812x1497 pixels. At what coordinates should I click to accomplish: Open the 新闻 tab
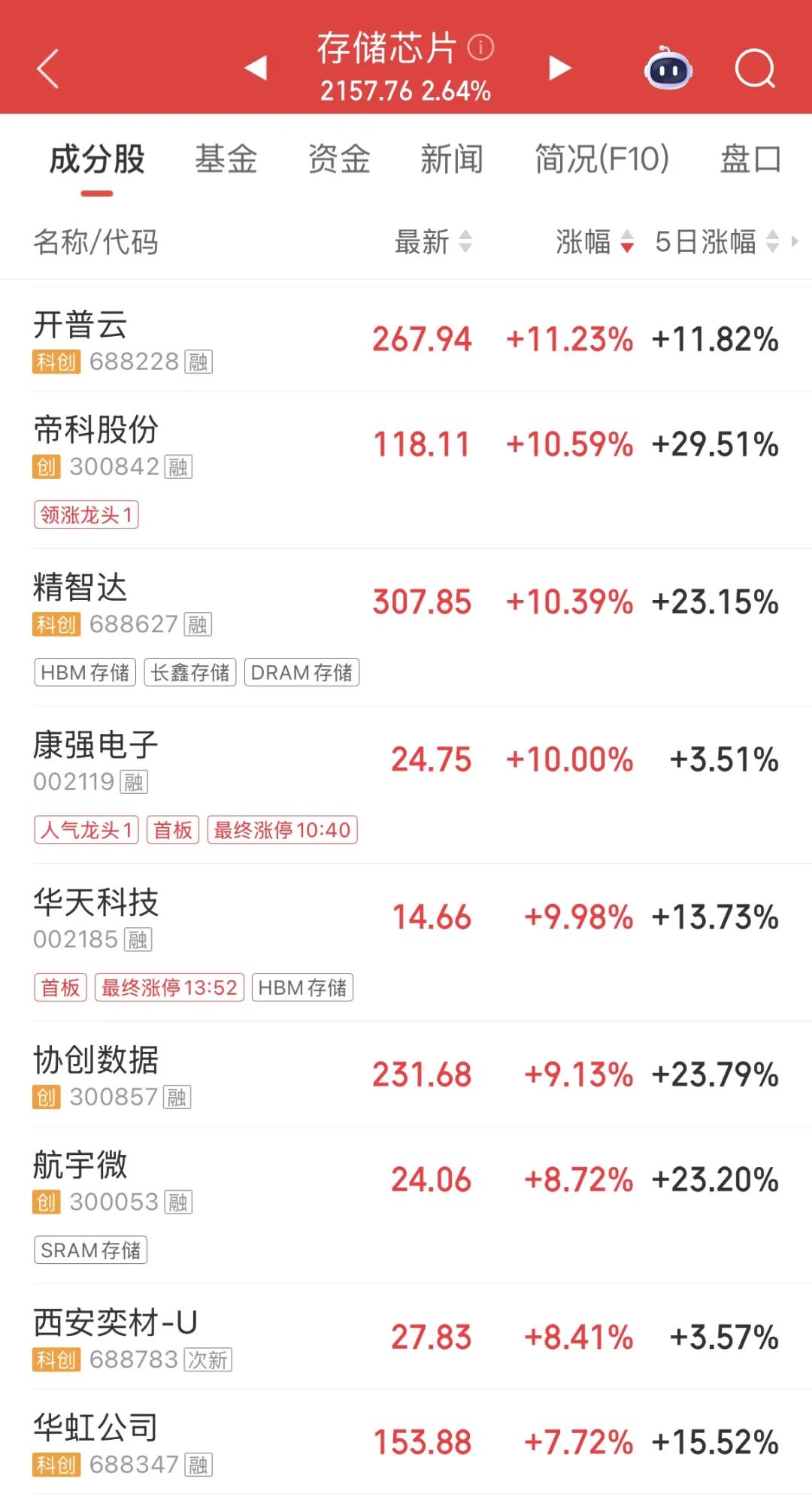click(451, 159)
